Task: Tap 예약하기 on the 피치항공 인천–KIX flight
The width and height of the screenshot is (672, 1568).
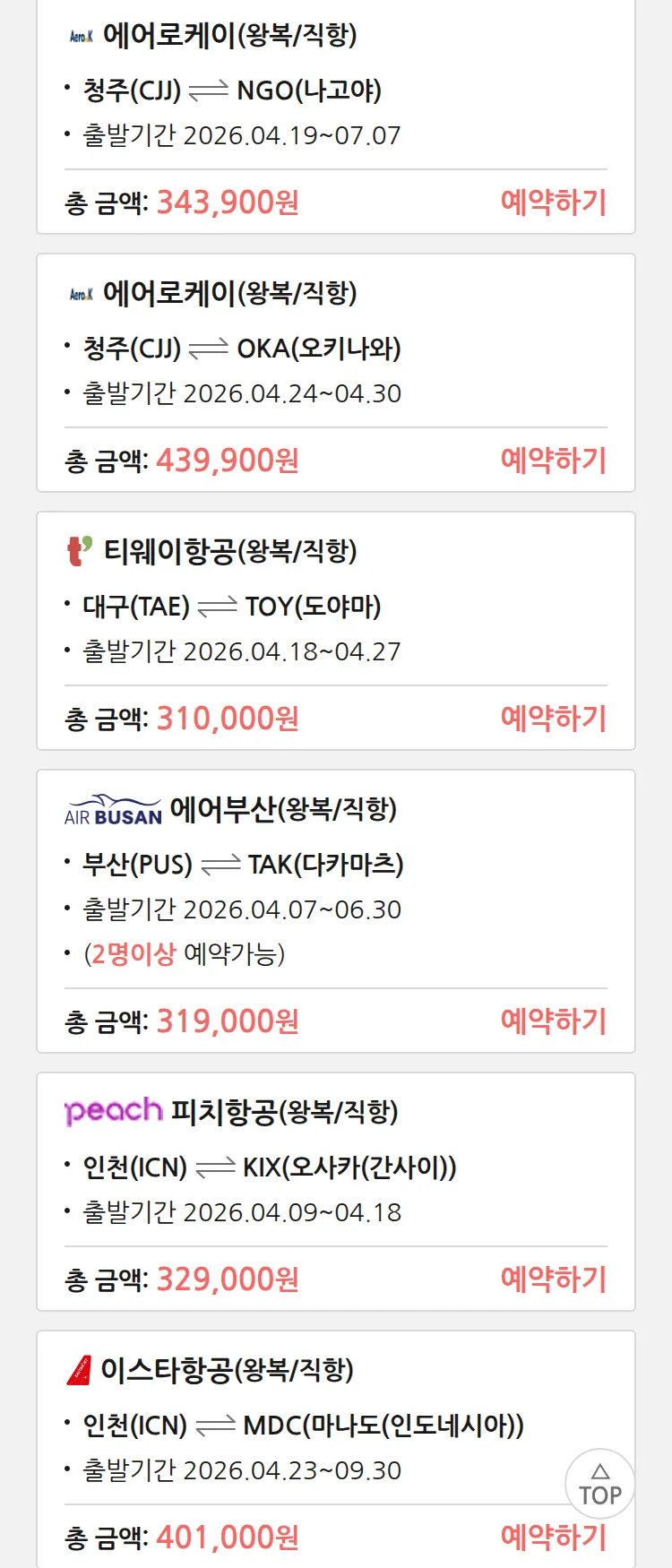Action: pos(553,1279)
